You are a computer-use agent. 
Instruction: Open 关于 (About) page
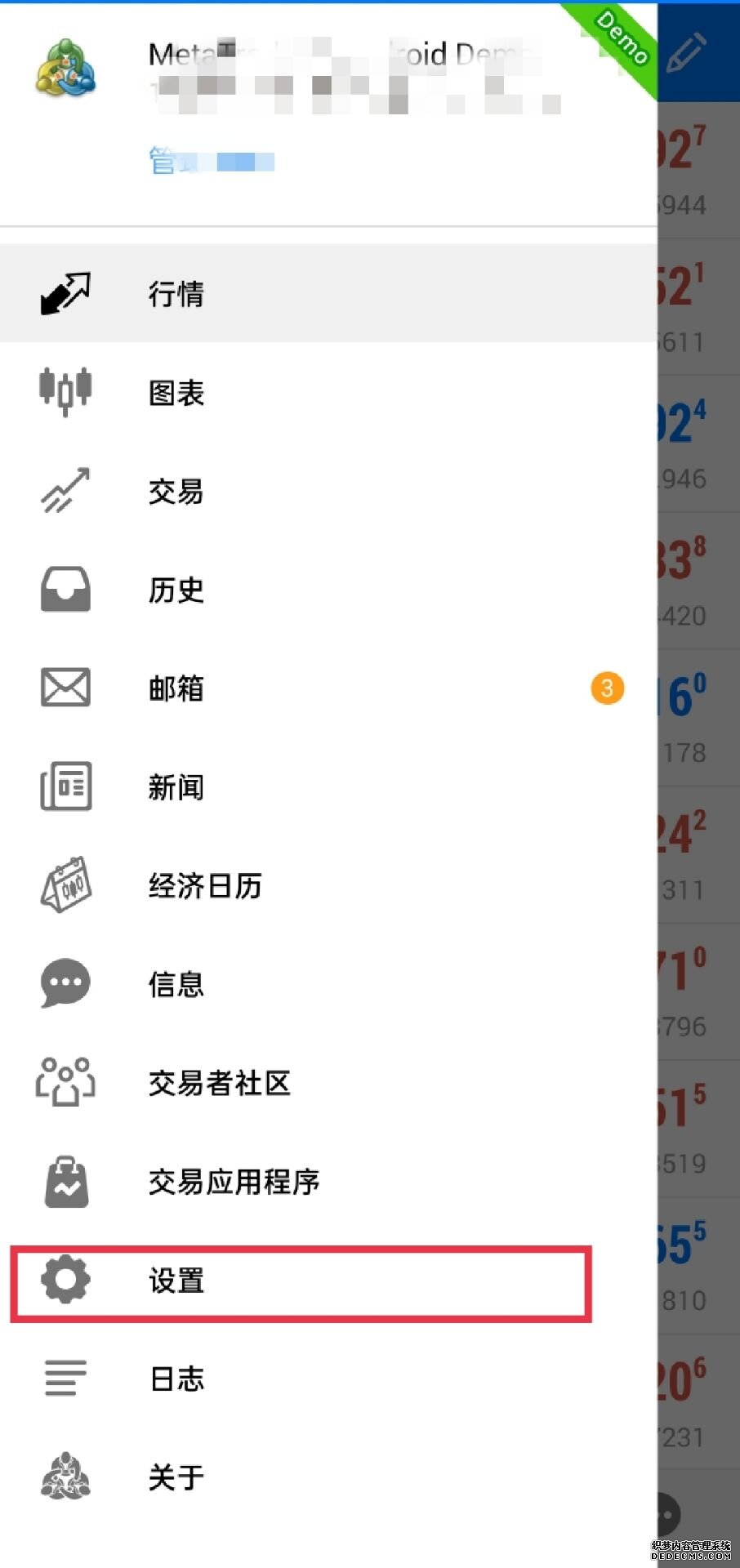click(x=176, y=1477)
